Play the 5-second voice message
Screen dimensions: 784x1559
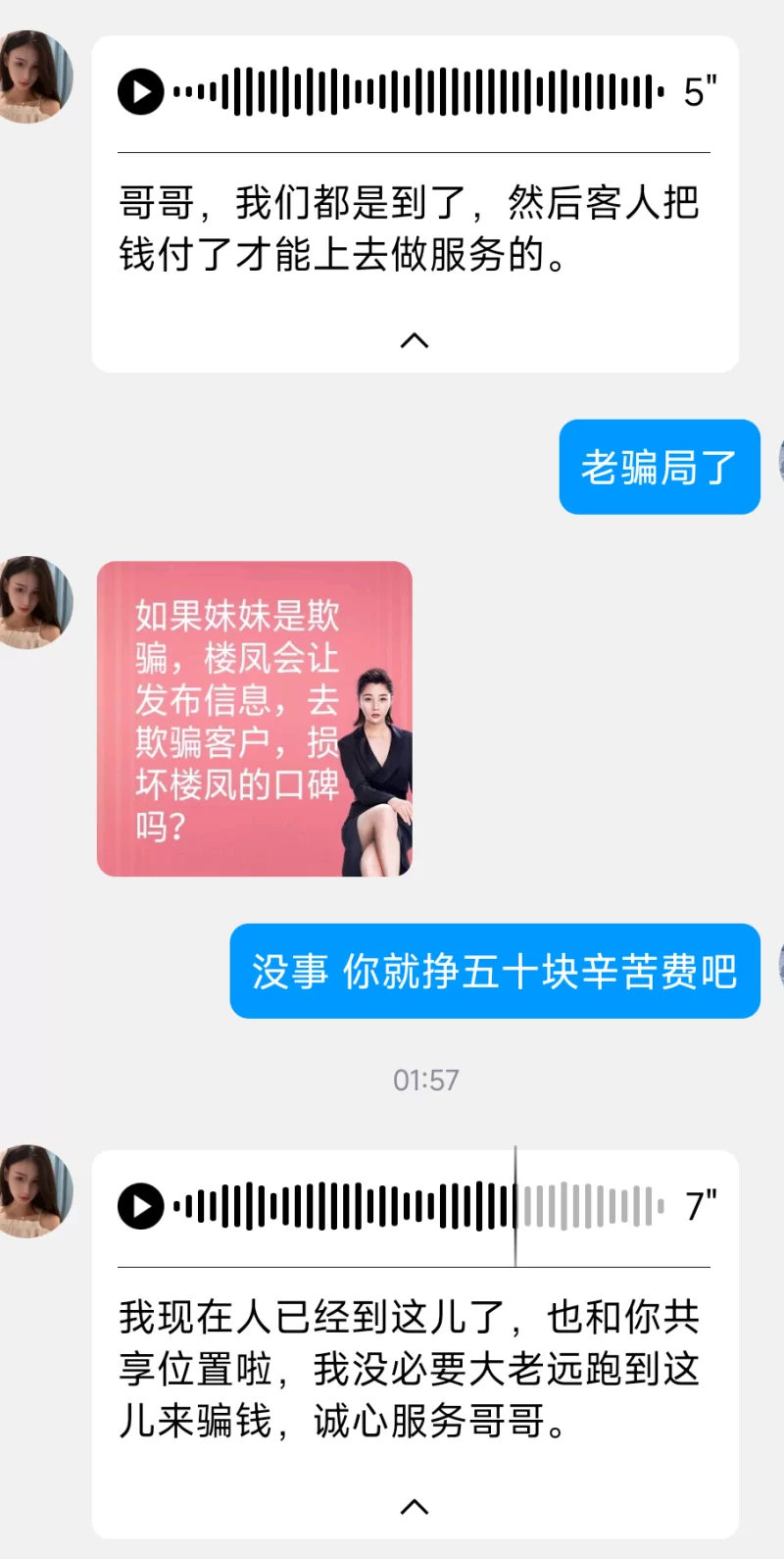point(141,92)
